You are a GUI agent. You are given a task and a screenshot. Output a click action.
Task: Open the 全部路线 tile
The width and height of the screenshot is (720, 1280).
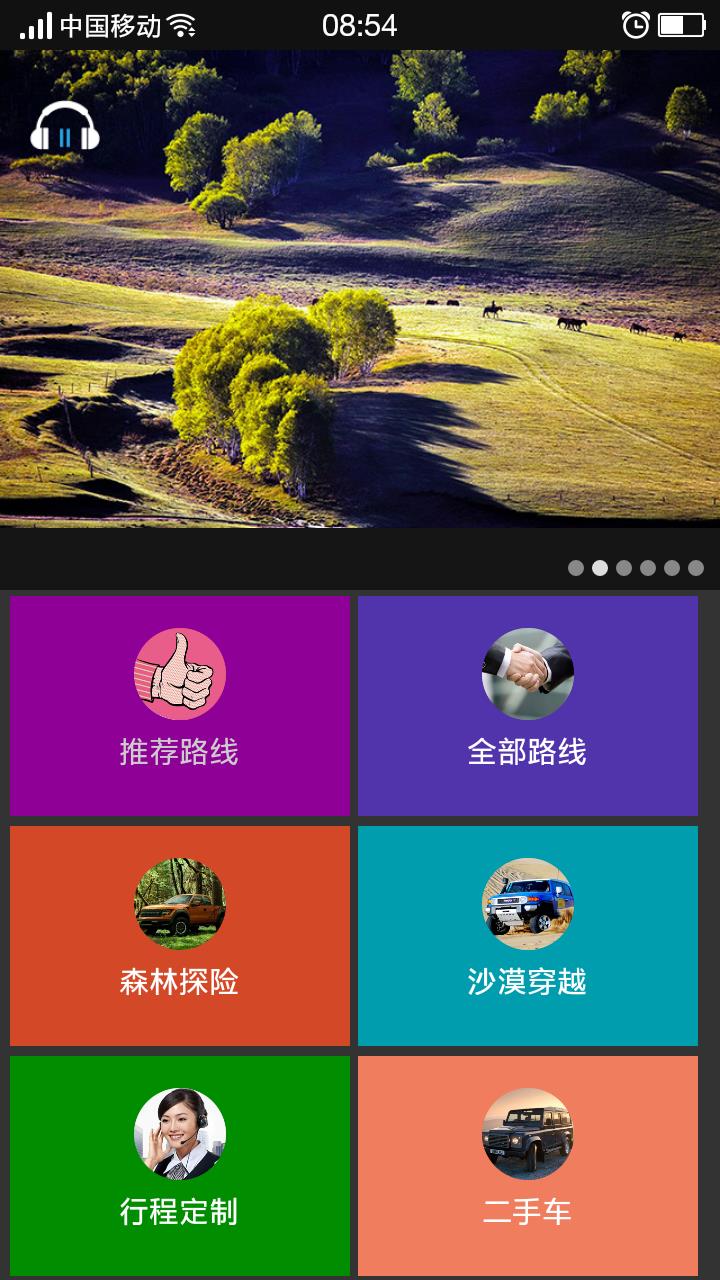(528, 706)
